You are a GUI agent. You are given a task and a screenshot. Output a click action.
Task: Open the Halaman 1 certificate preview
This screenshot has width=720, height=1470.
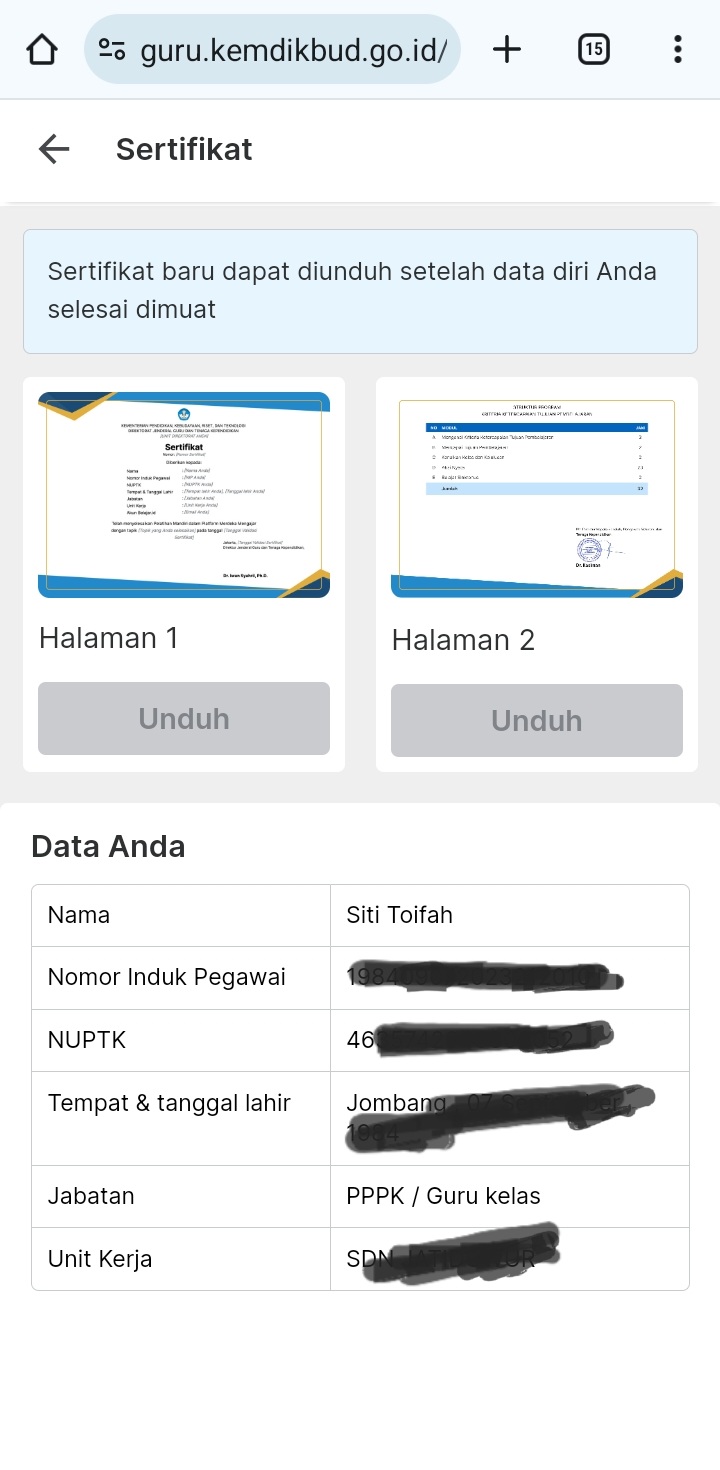tap(184, 495)
